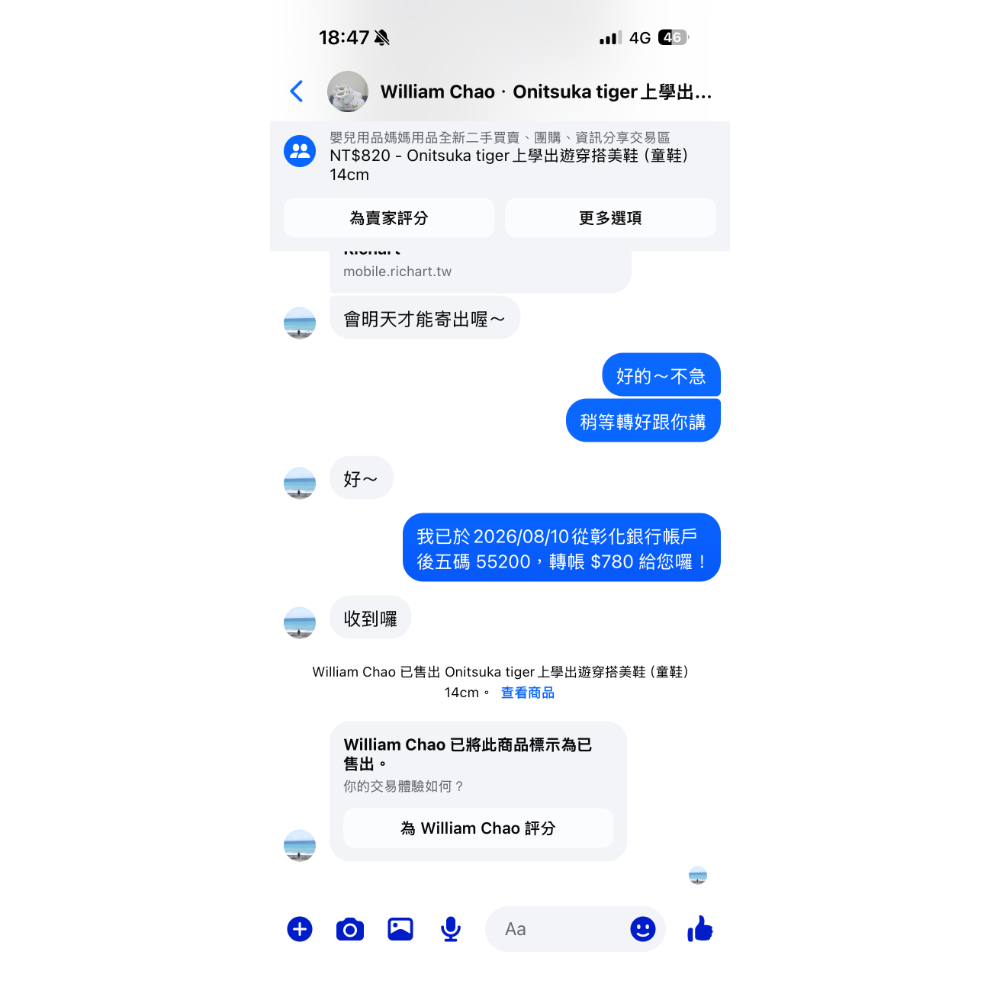Open the emoji picker
The image size is (1000, 1000).
(x=643, y=929)
